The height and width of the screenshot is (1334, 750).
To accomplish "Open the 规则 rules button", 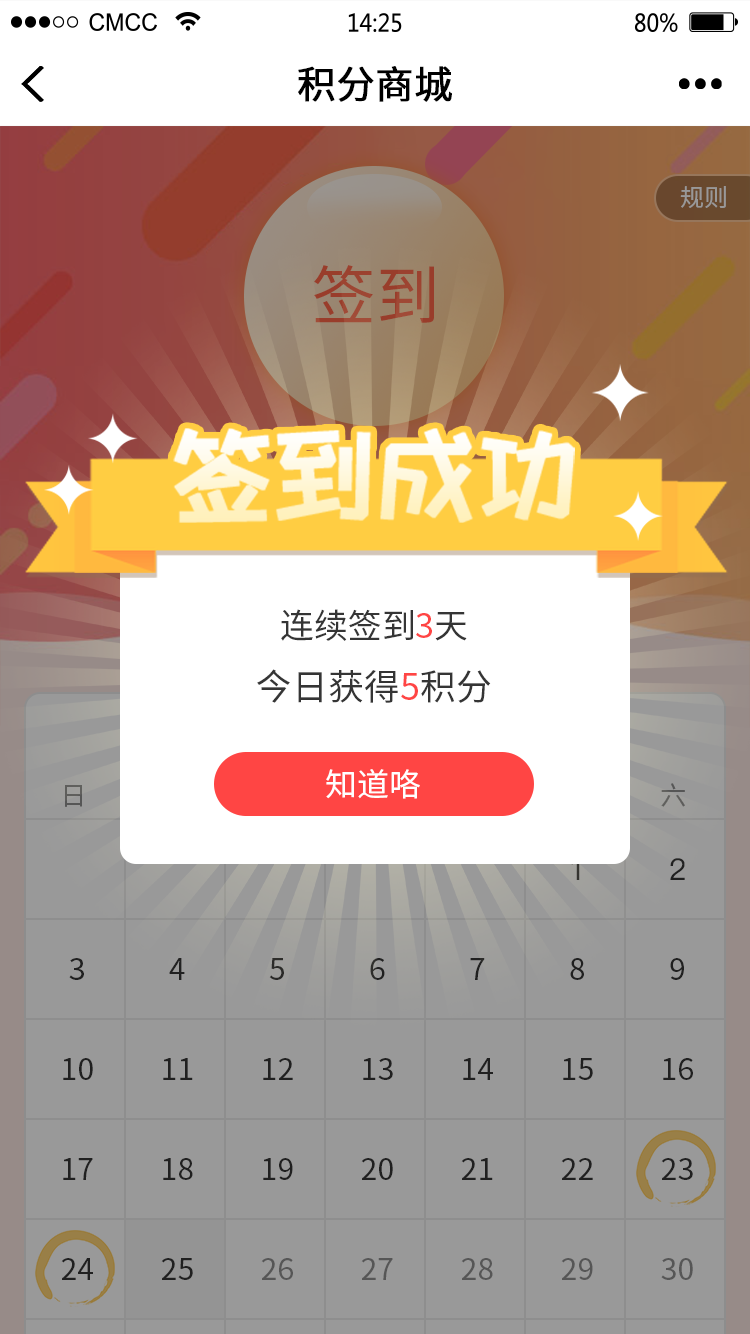I will pyautogui.click(x=703, y=197).
